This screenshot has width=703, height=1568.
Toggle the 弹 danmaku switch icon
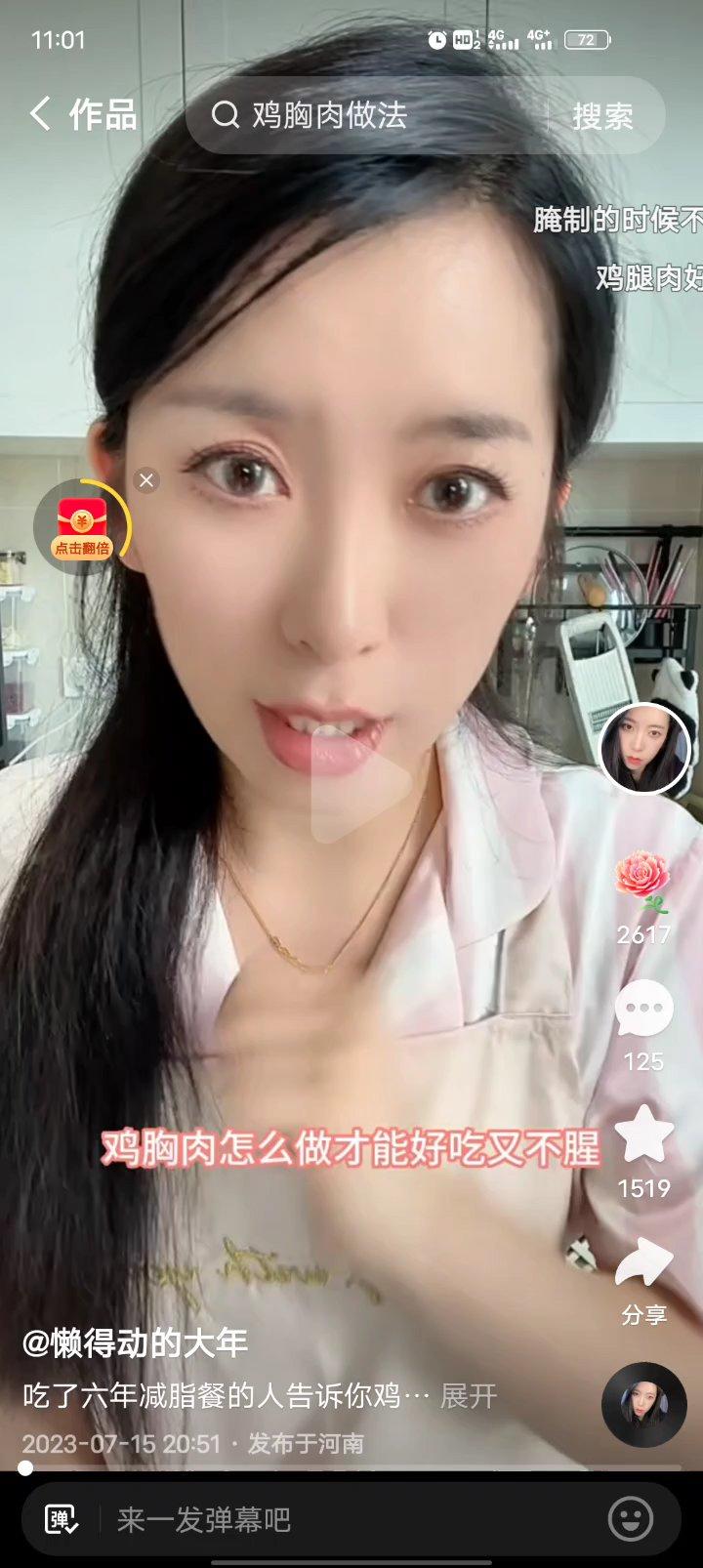click(62, 1519)
